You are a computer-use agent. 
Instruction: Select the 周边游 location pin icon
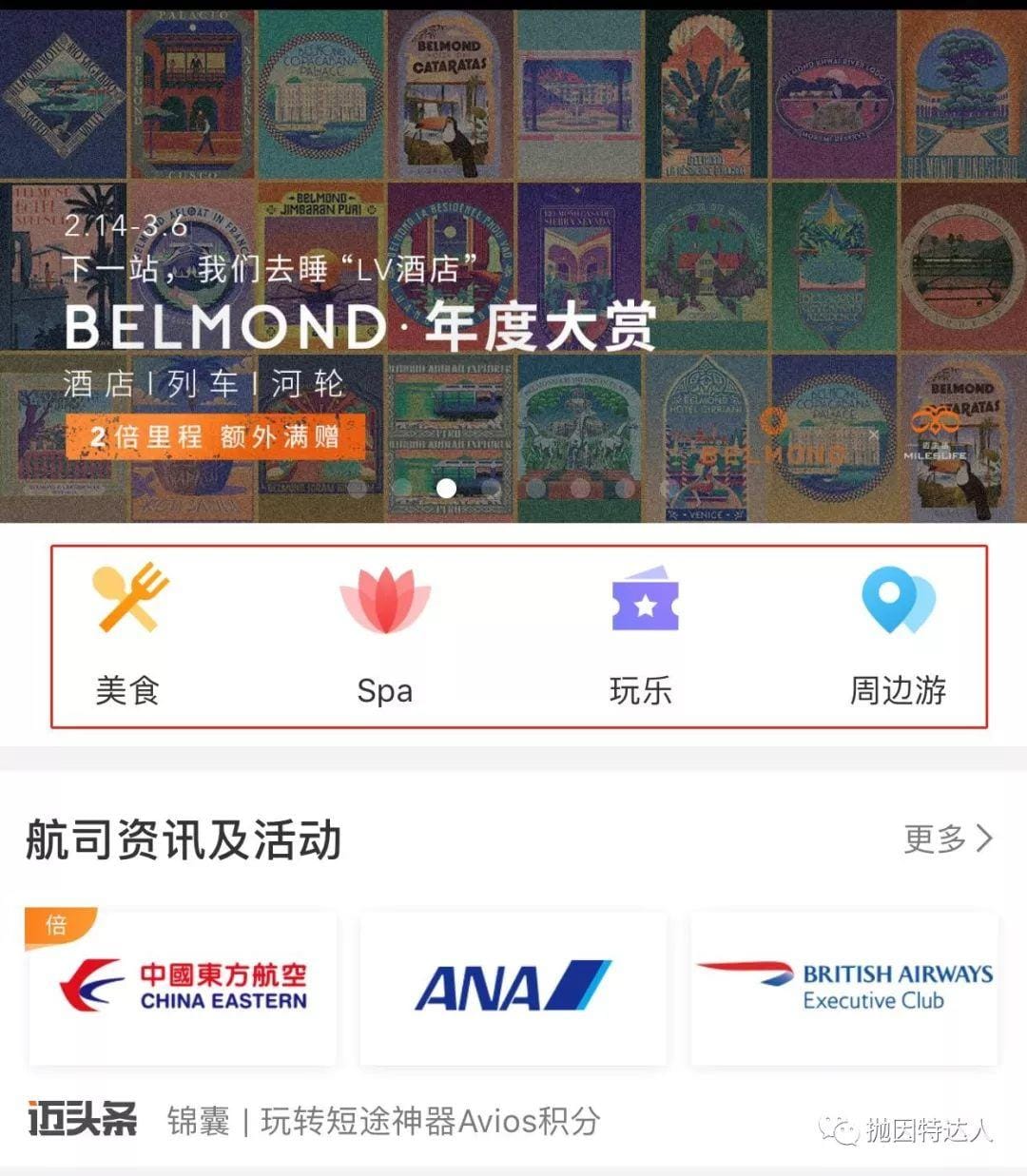(899, 599)
